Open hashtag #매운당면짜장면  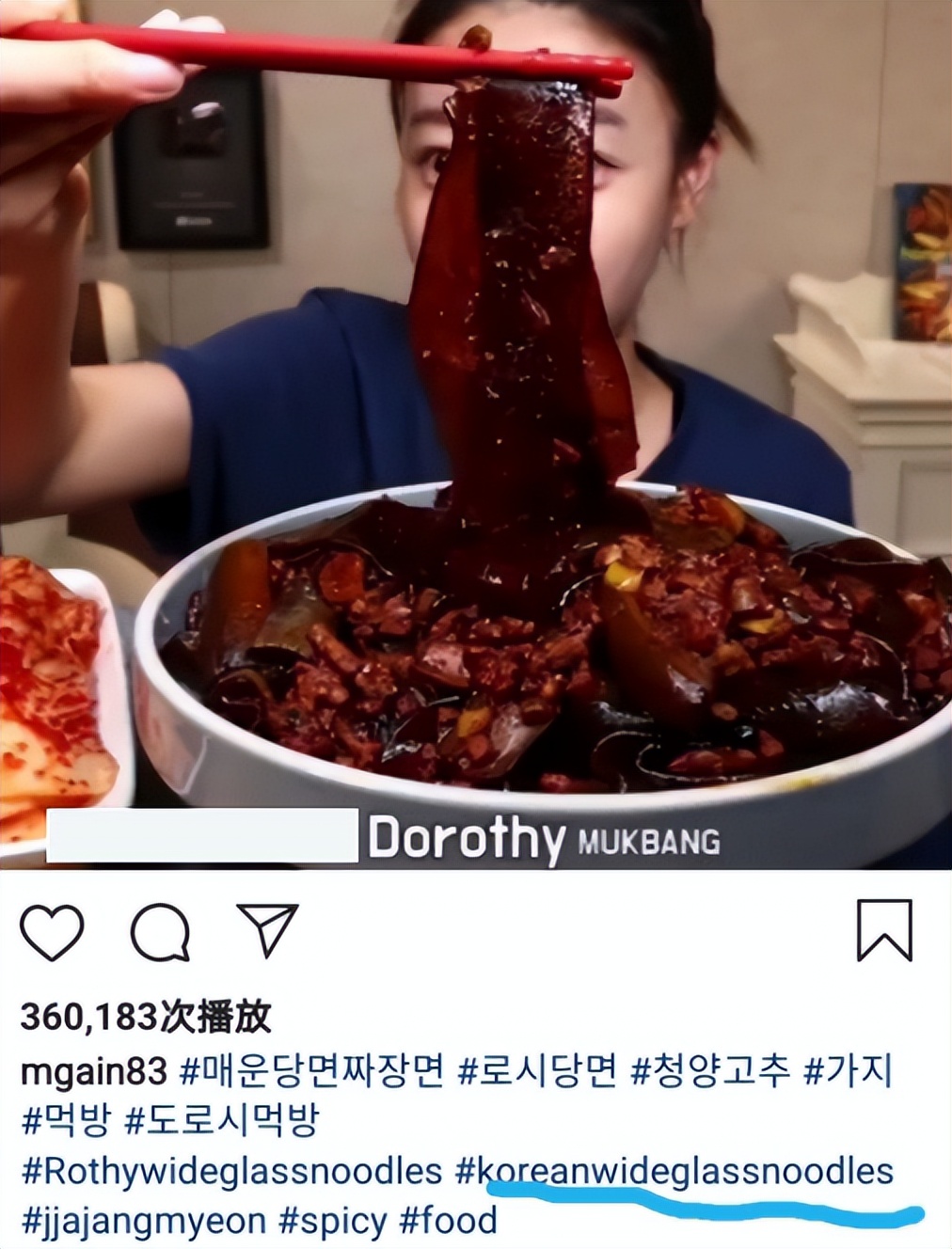(x=311, y=1071)
